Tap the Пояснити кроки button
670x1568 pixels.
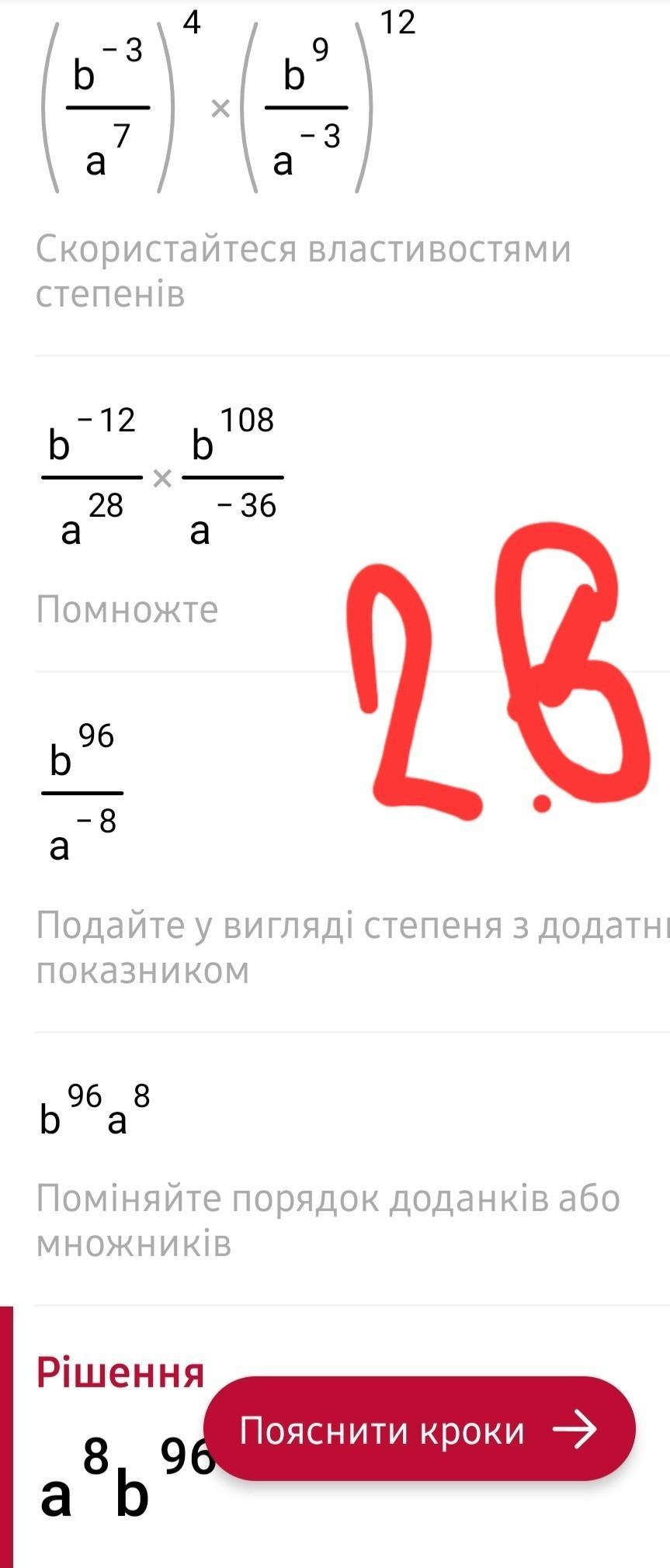[419, 1429]
